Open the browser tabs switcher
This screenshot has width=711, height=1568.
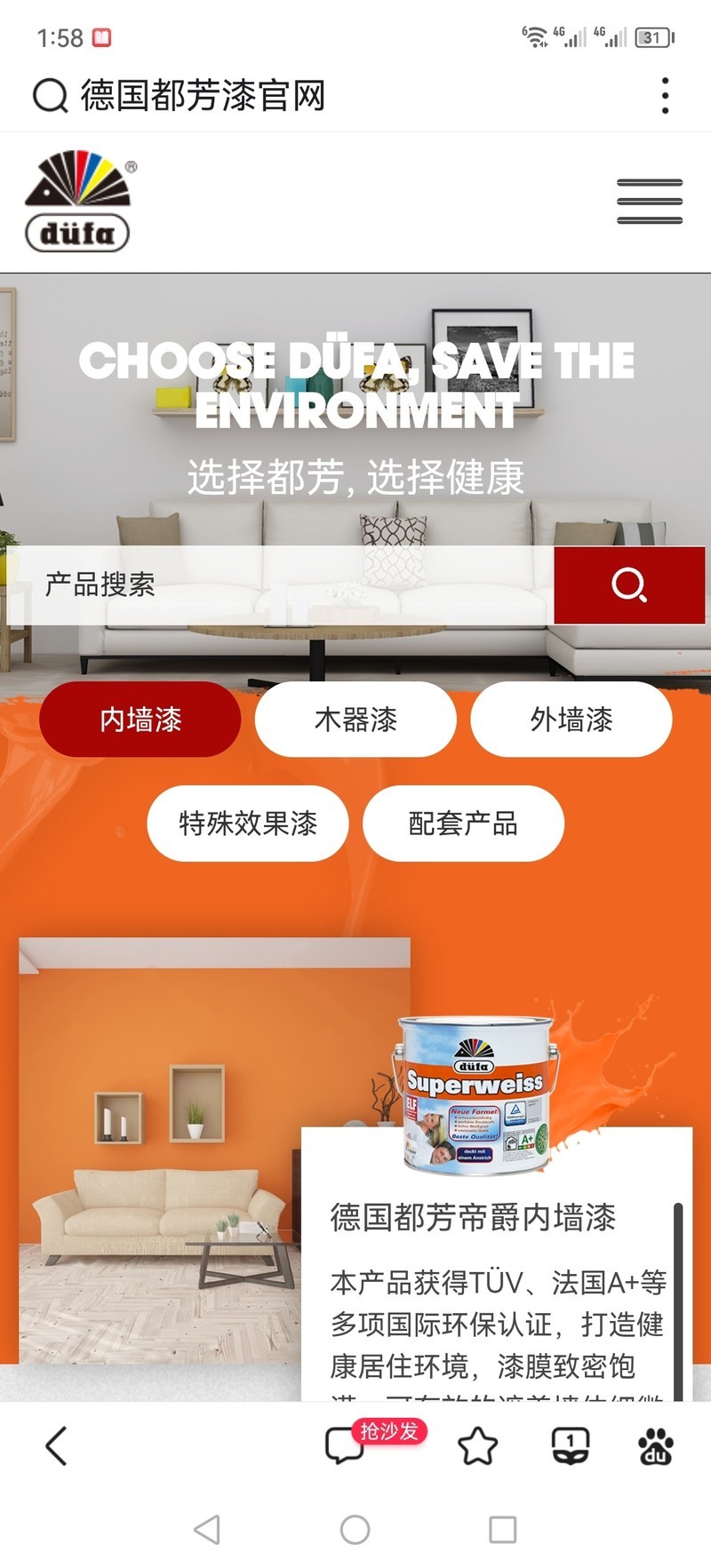click(571, 1445)
